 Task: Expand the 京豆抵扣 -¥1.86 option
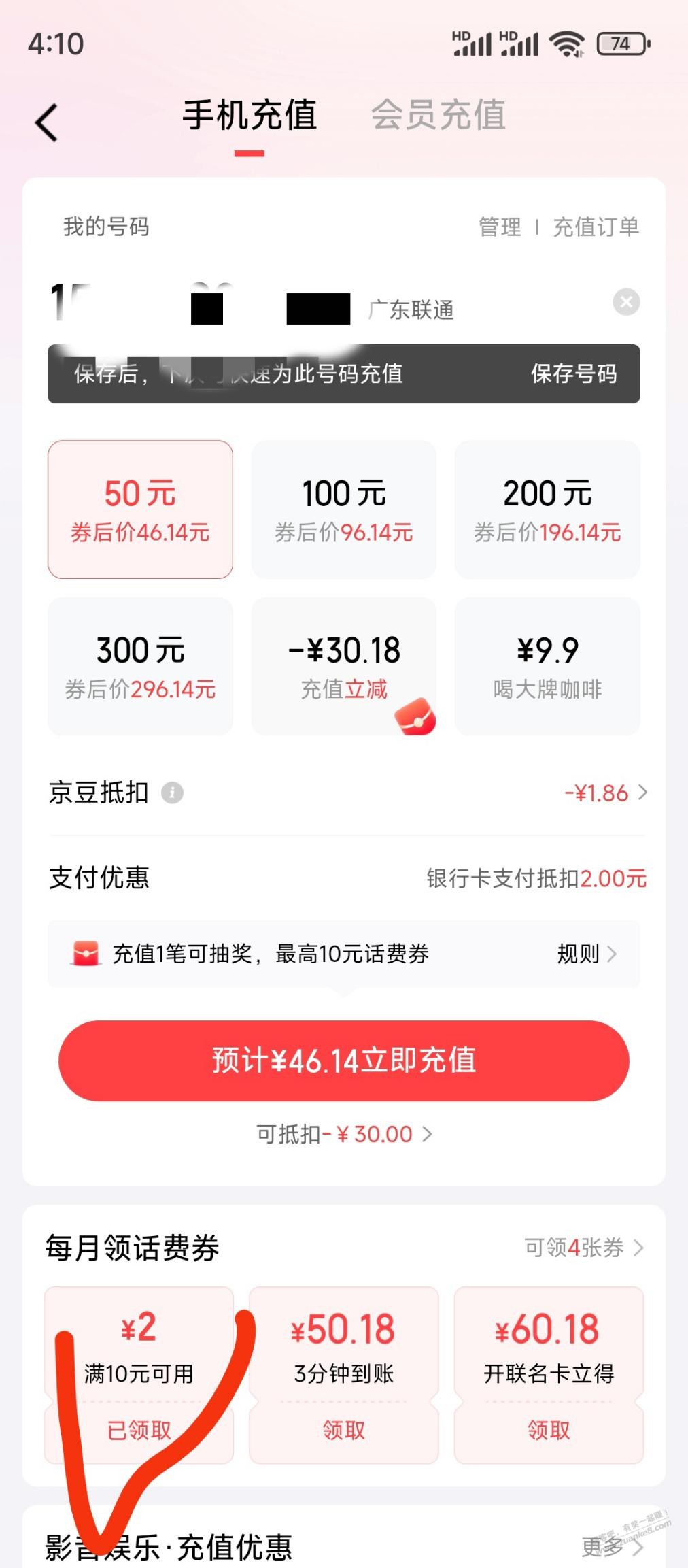[x=606, y=793]
